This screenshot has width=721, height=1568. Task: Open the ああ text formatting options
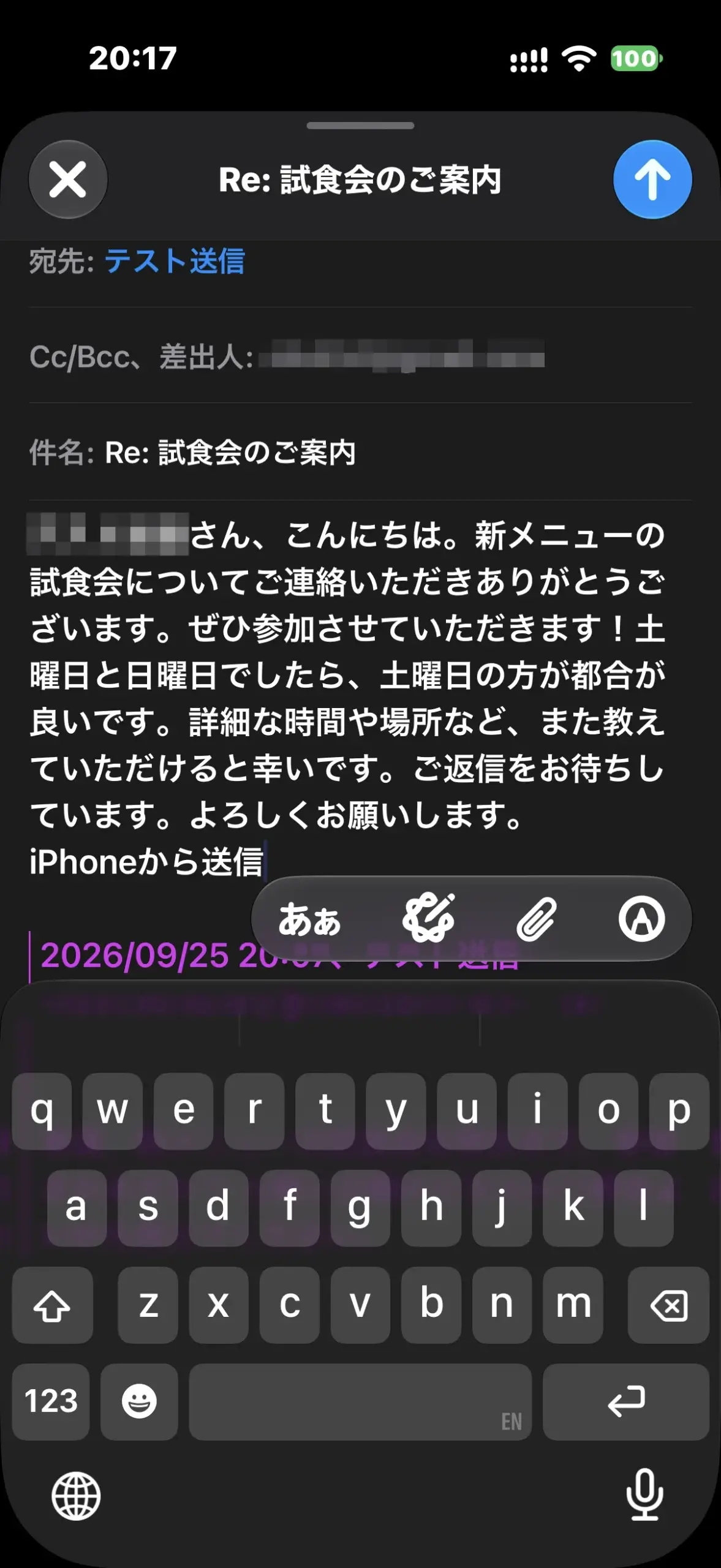pos(309,919)
